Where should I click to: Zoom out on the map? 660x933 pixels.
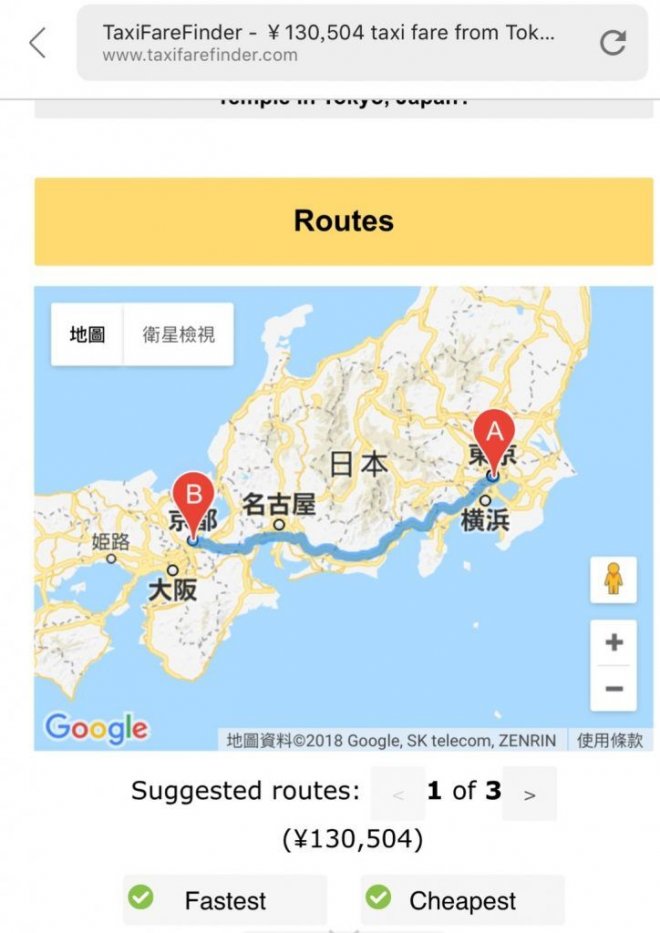point(613,689)
